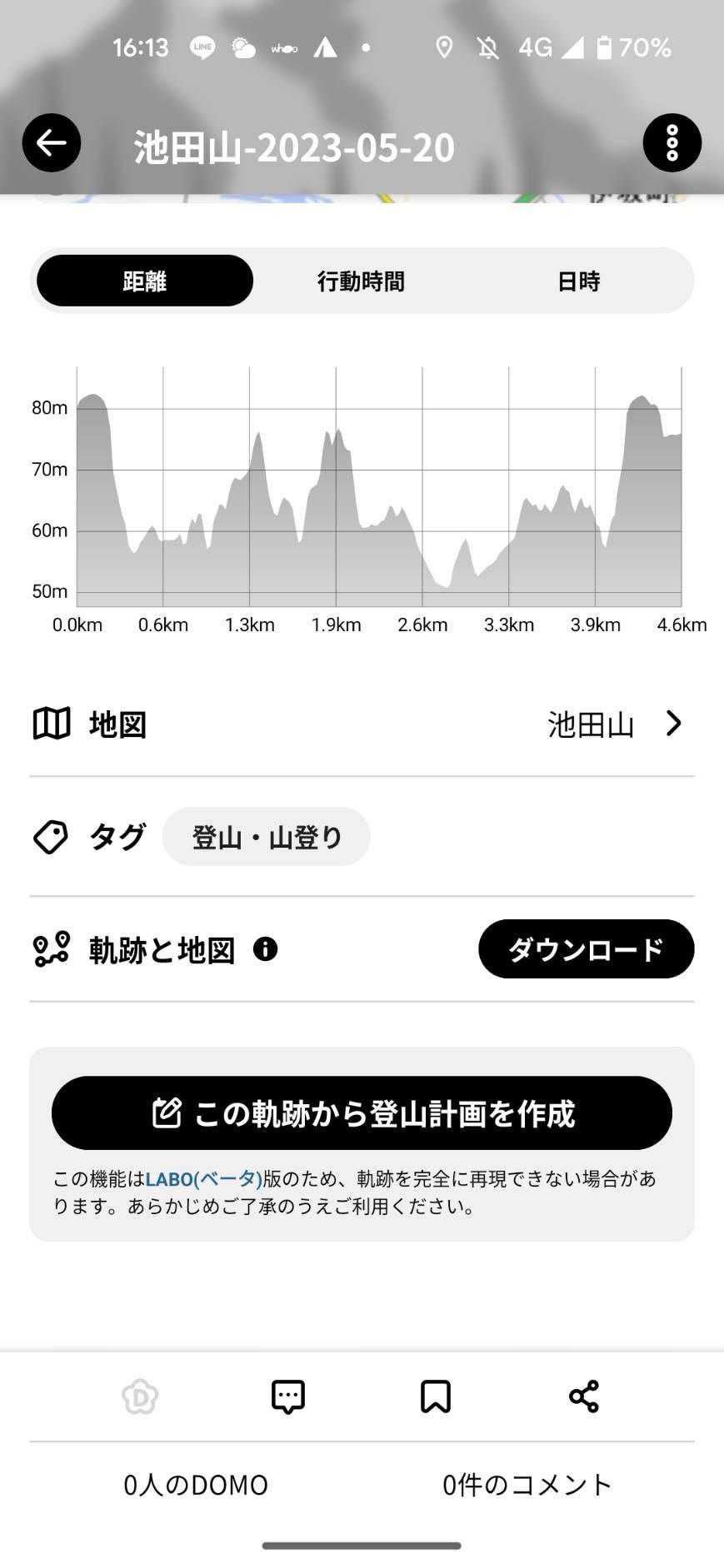View 0件のコメント

coord(527,1484)
